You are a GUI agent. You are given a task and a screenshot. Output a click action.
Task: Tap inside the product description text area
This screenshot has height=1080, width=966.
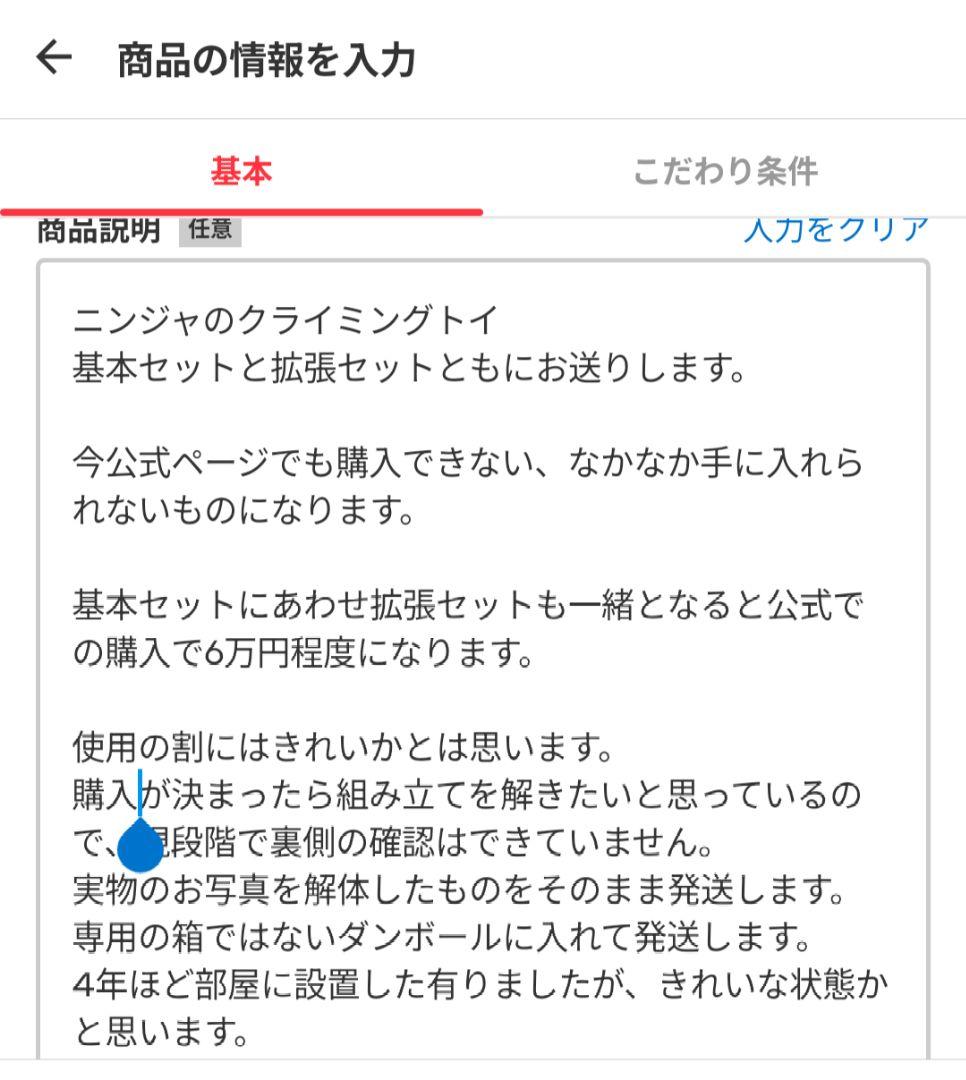point(480,500)
